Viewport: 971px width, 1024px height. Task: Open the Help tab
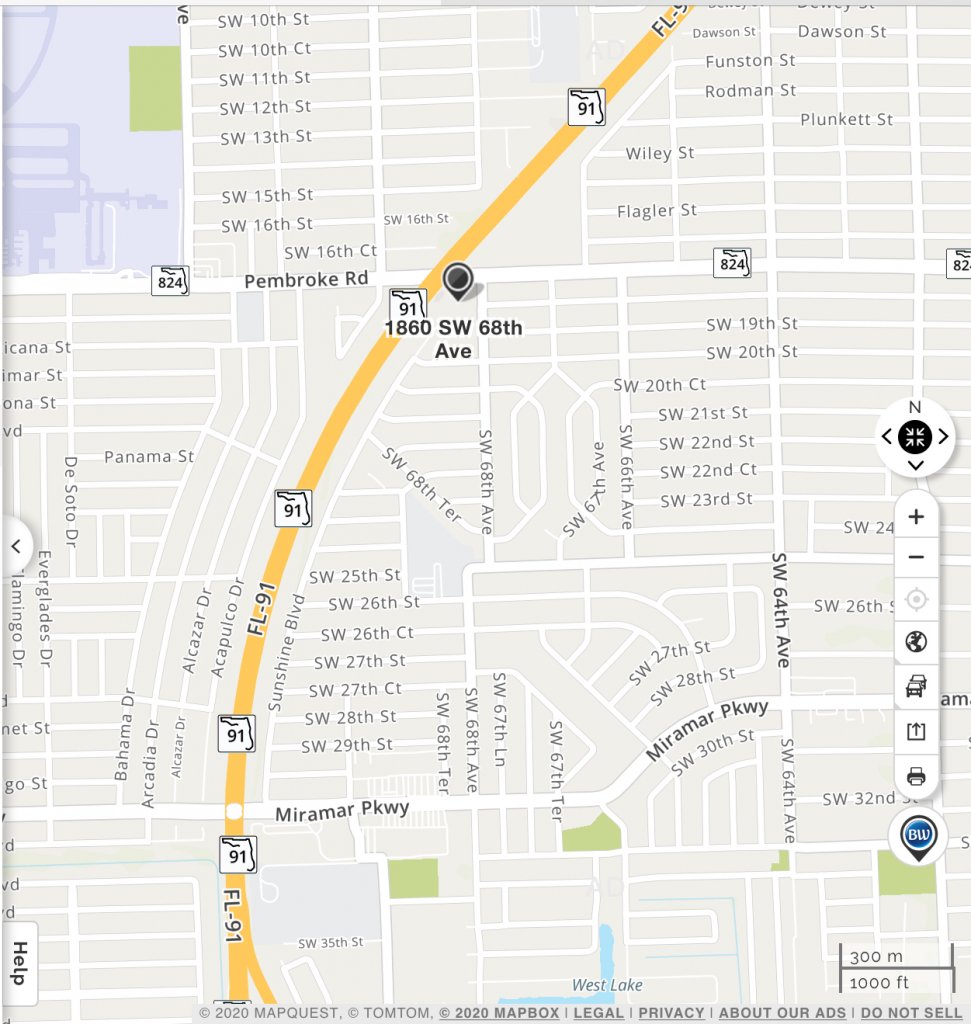(x=19, y=962)
